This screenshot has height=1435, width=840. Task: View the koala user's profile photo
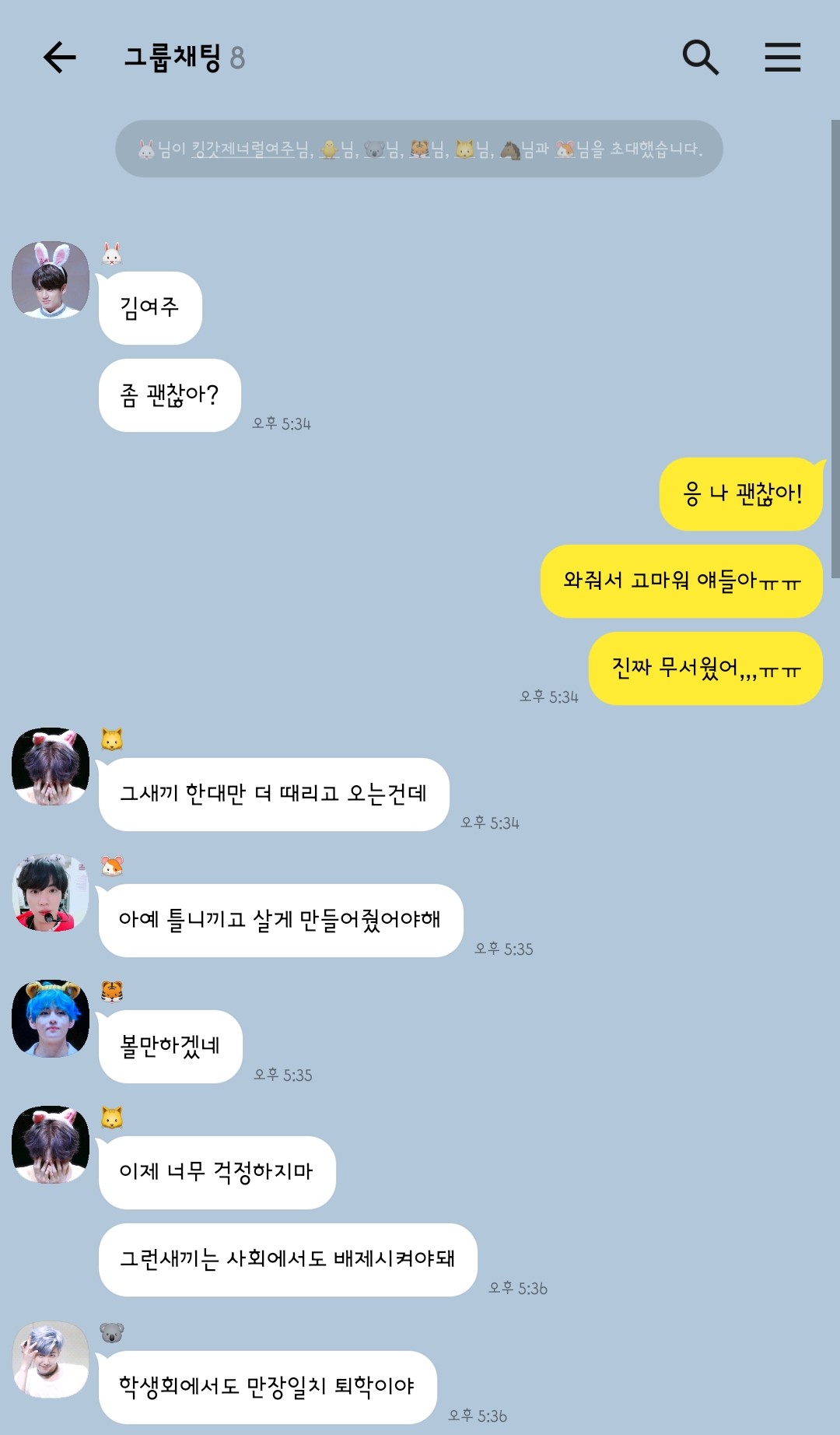51,1360
